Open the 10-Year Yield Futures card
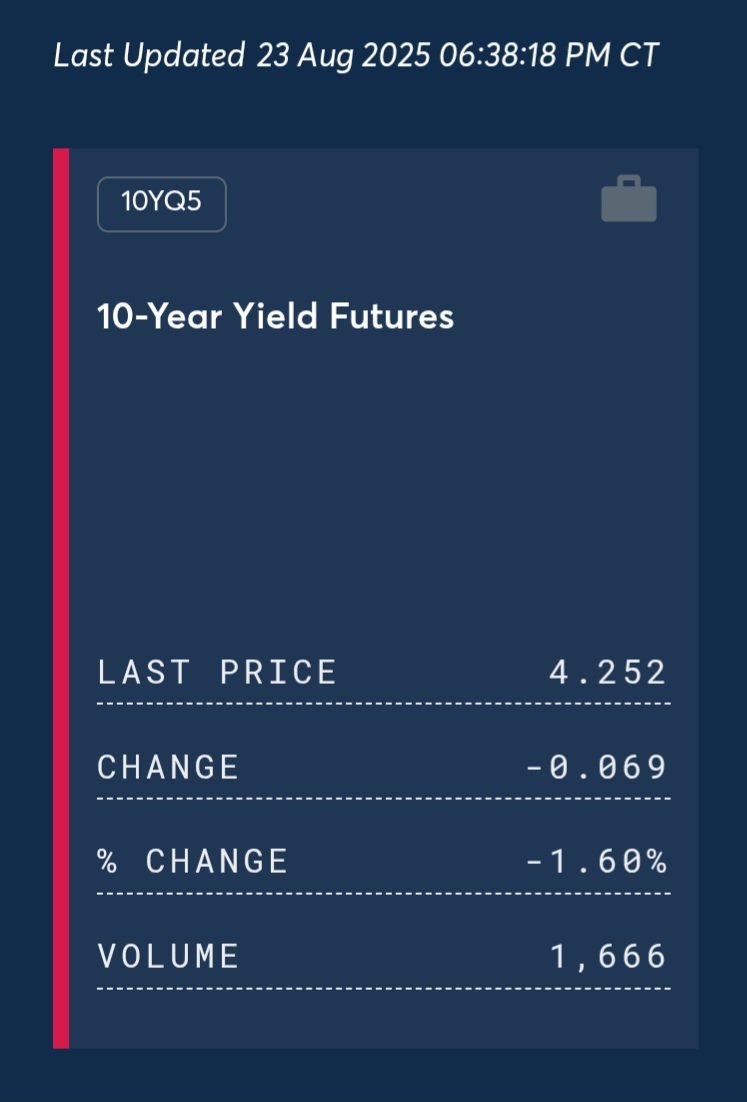 coord(275,317)
